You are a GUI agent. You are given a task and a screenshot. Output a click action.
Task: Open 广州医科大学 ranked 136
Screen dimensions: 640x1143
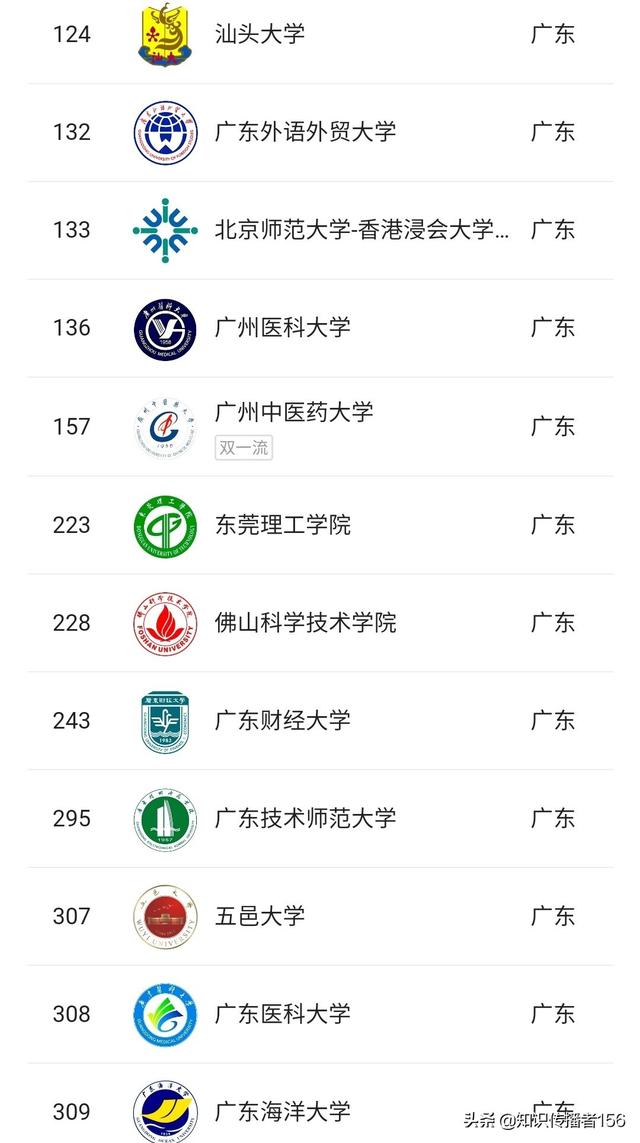320,328
